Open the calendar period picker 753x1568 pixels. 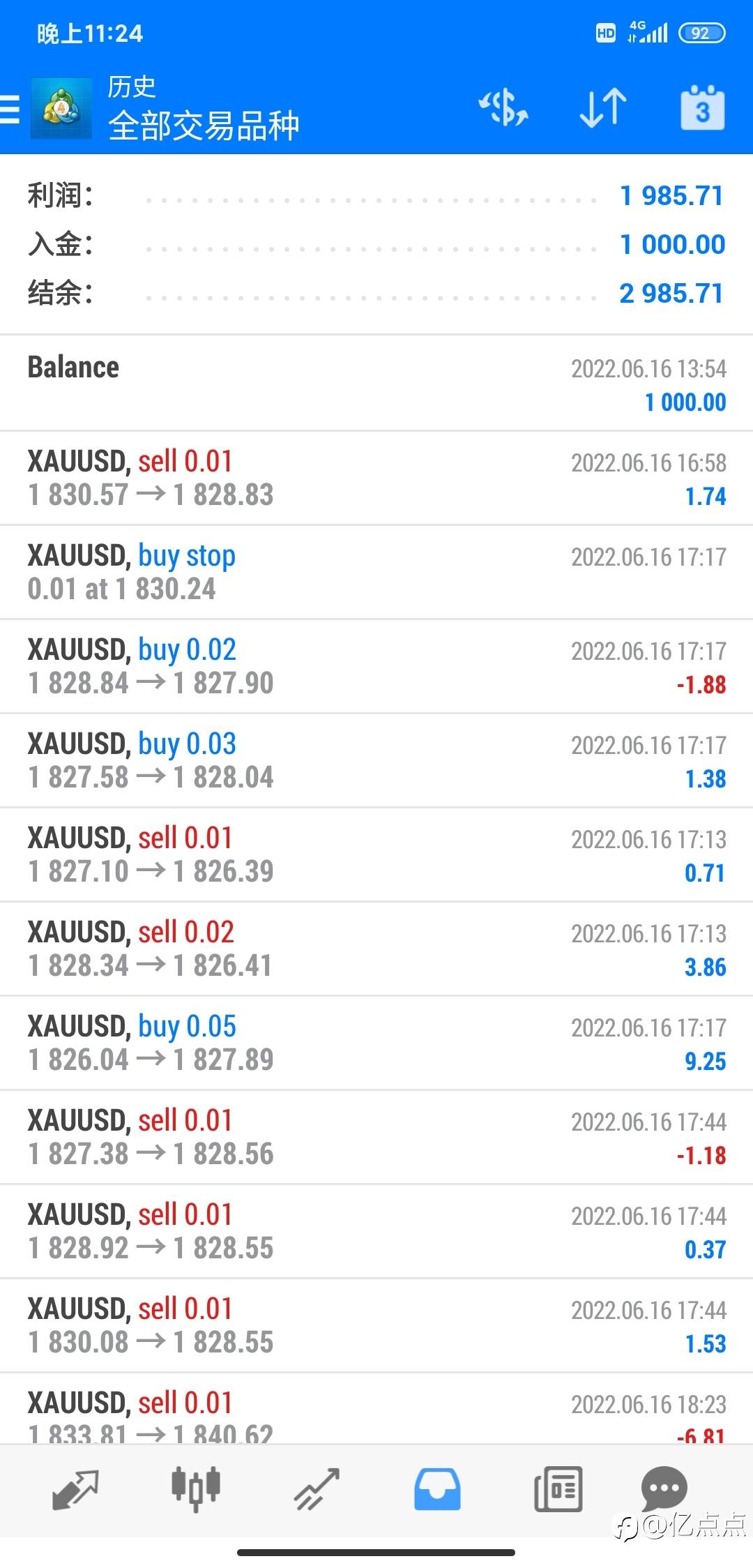[703, 107]
